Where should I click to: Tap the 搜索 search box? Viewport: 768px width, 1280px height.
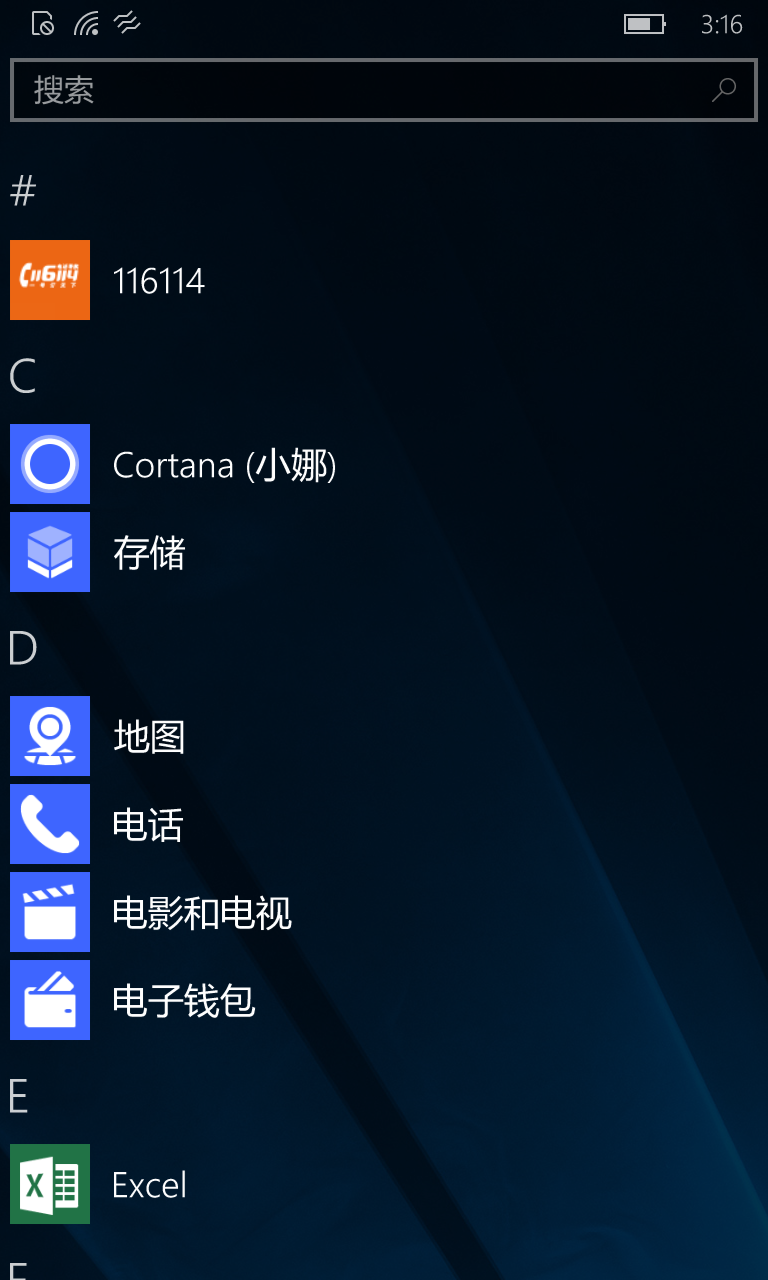tap(384, 90)
